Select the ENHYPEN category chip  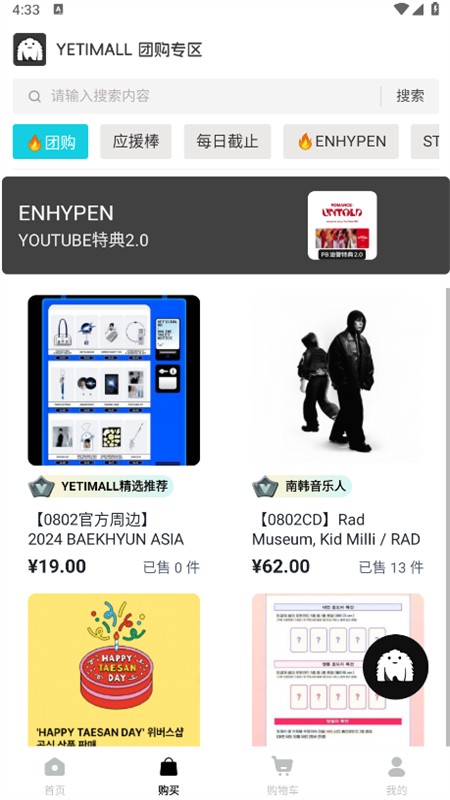(341, 141)
